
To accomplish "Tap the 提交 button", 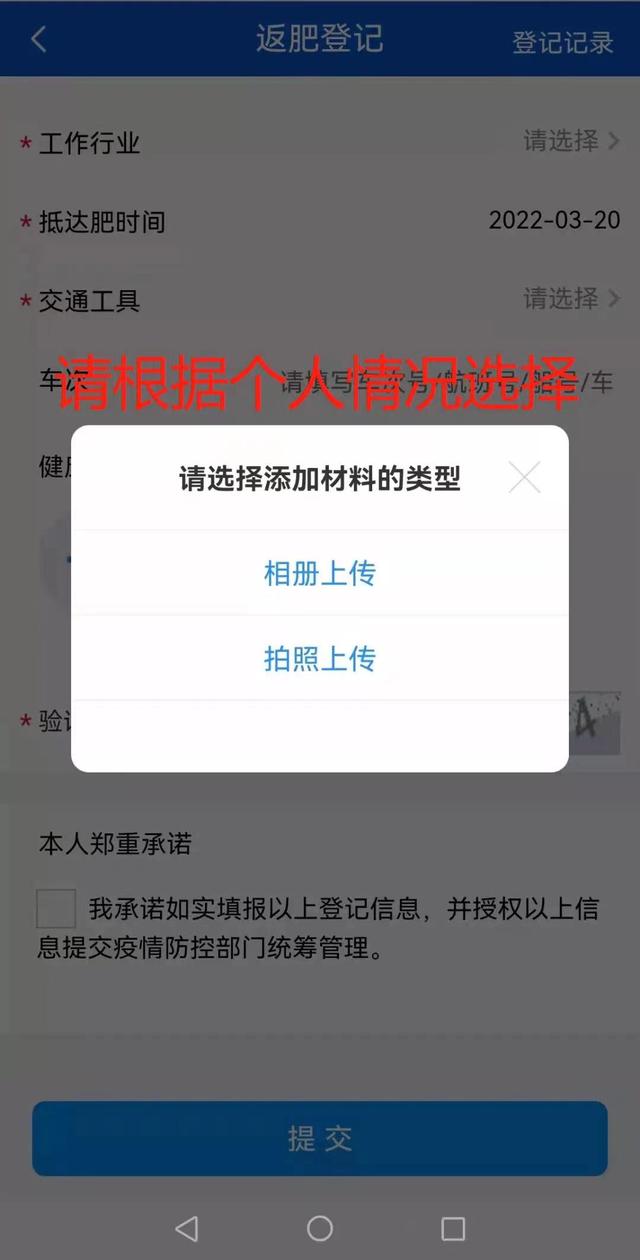I will [x=319, y=1138].
